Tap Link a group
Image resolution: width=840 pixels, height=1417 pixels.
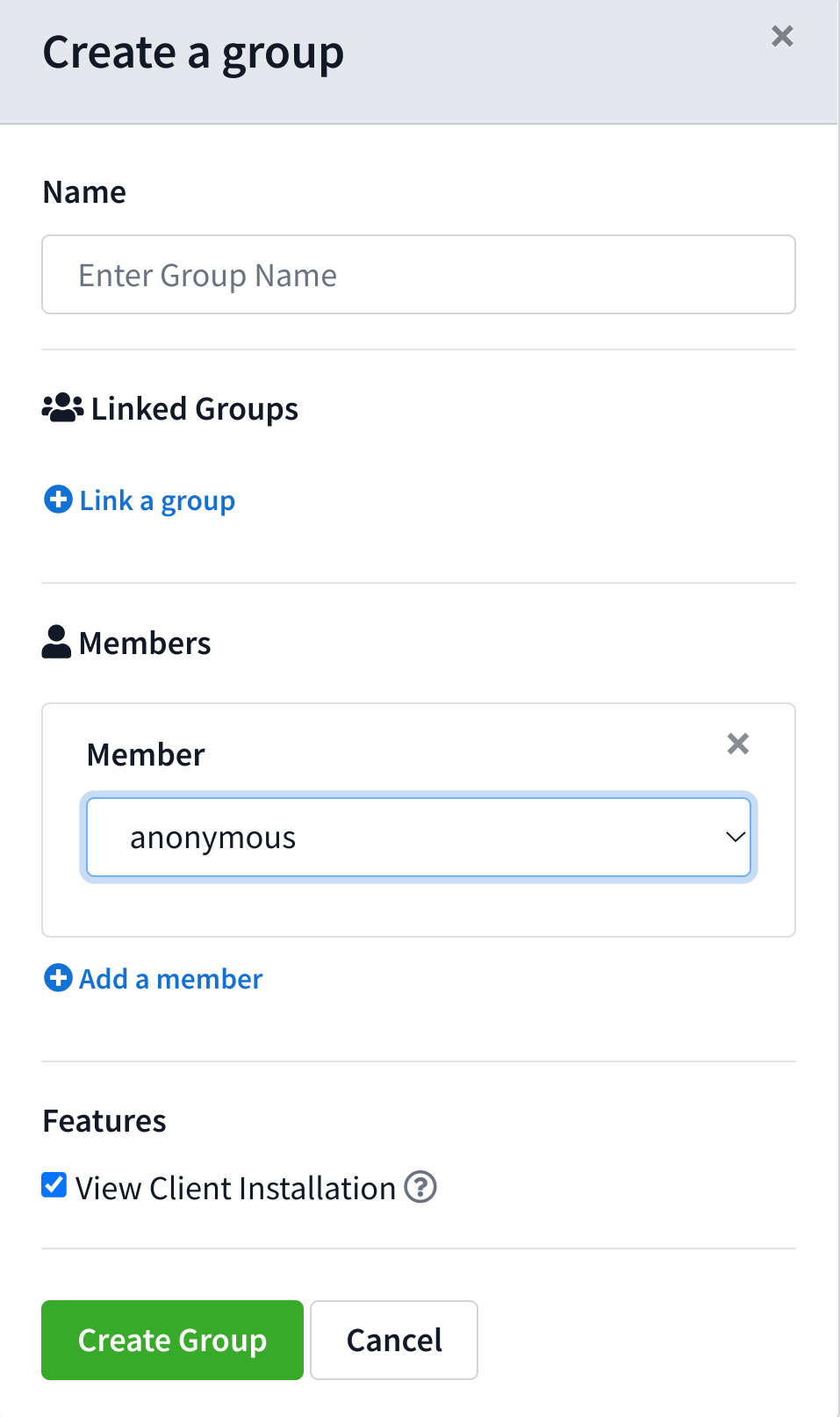point(140,500)
